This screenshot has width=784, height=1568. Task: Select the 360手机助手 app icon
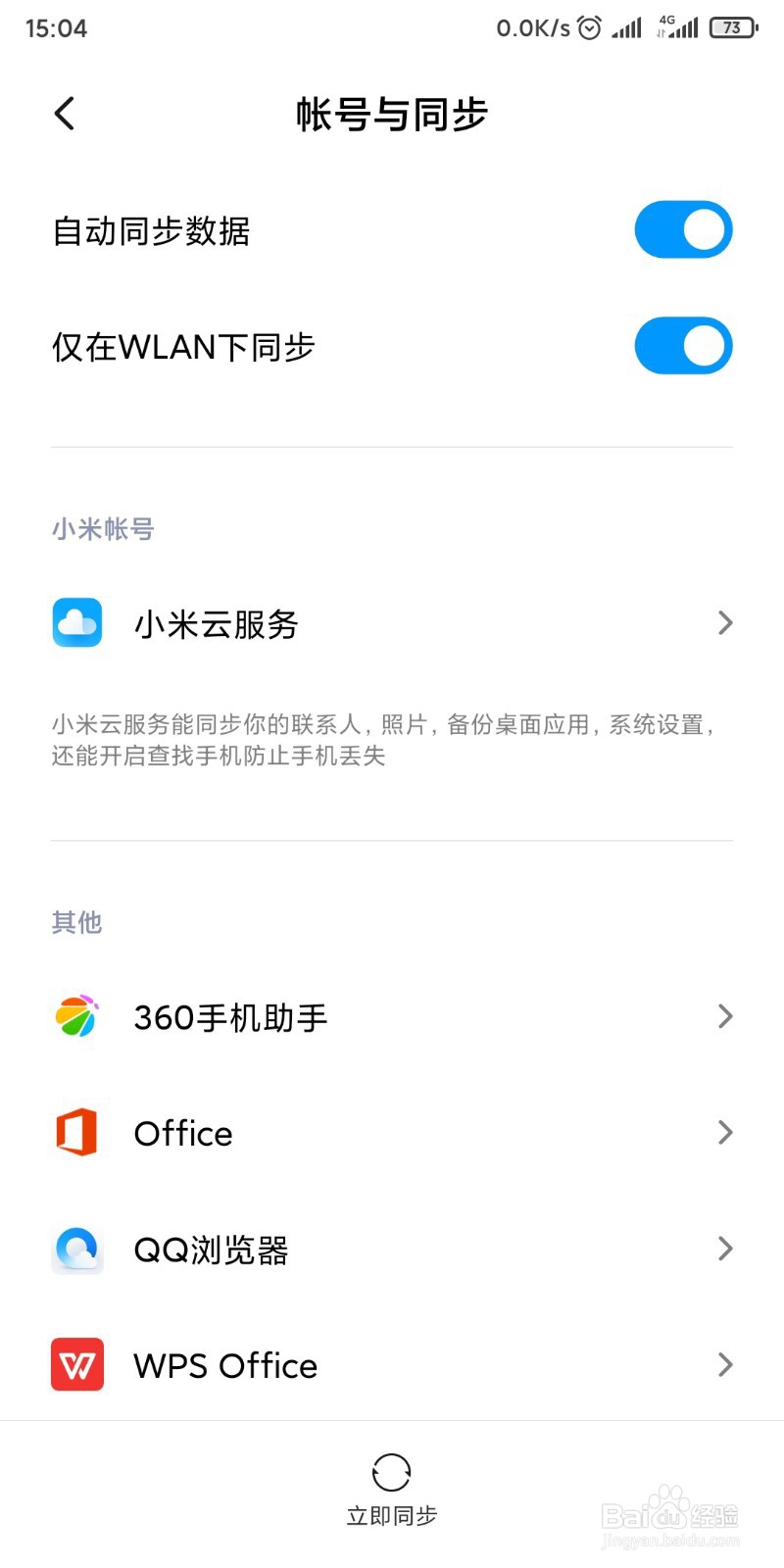pos(76,1016)
